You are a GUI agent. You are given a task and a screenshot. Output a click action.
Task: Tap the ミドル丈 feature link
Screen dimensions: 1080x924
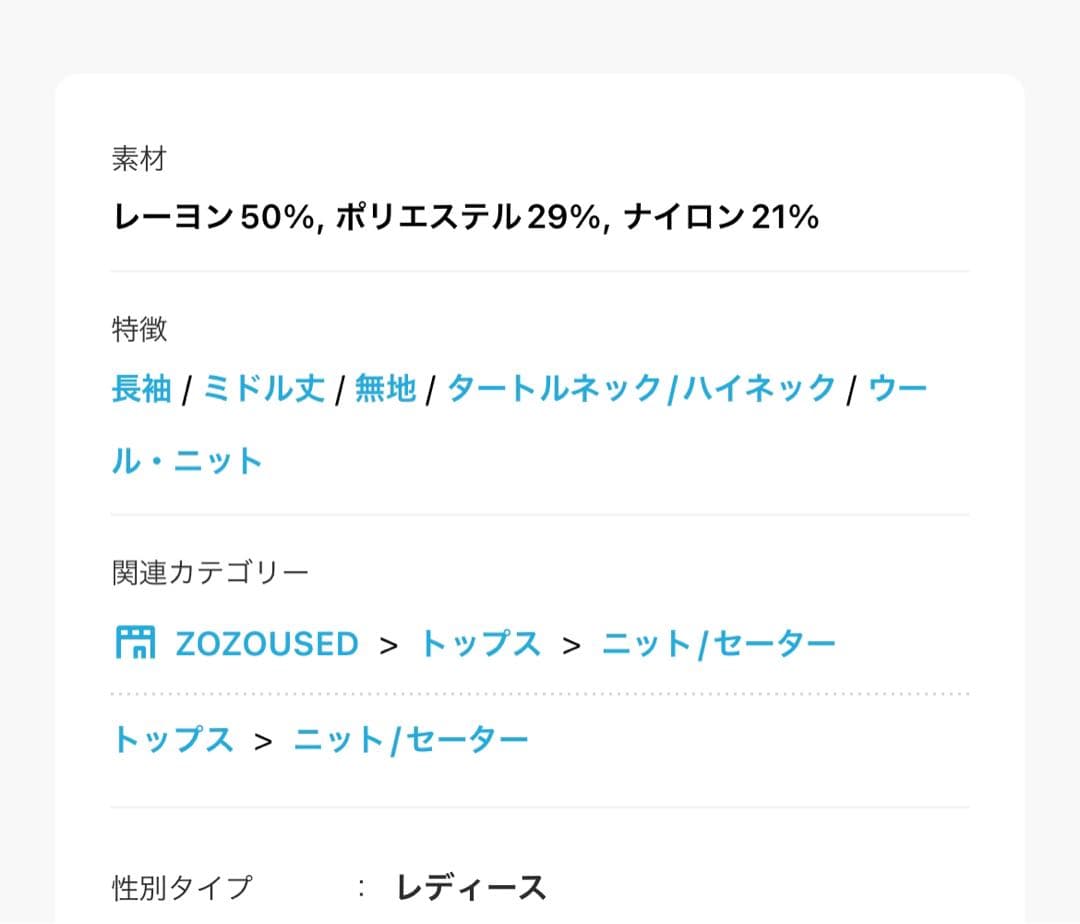[x=264, y=388]
